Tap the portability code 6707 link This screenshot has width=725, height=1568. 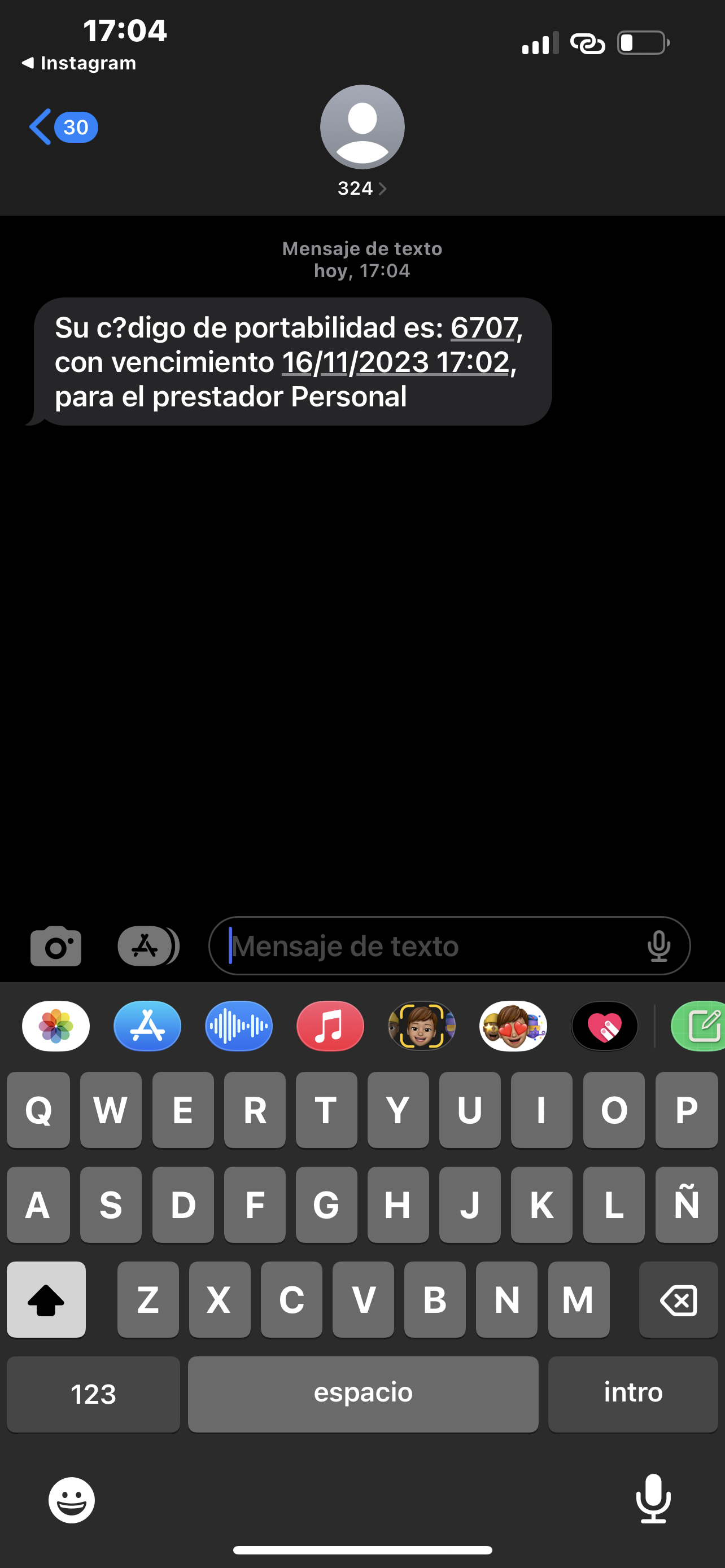[484, 328]
